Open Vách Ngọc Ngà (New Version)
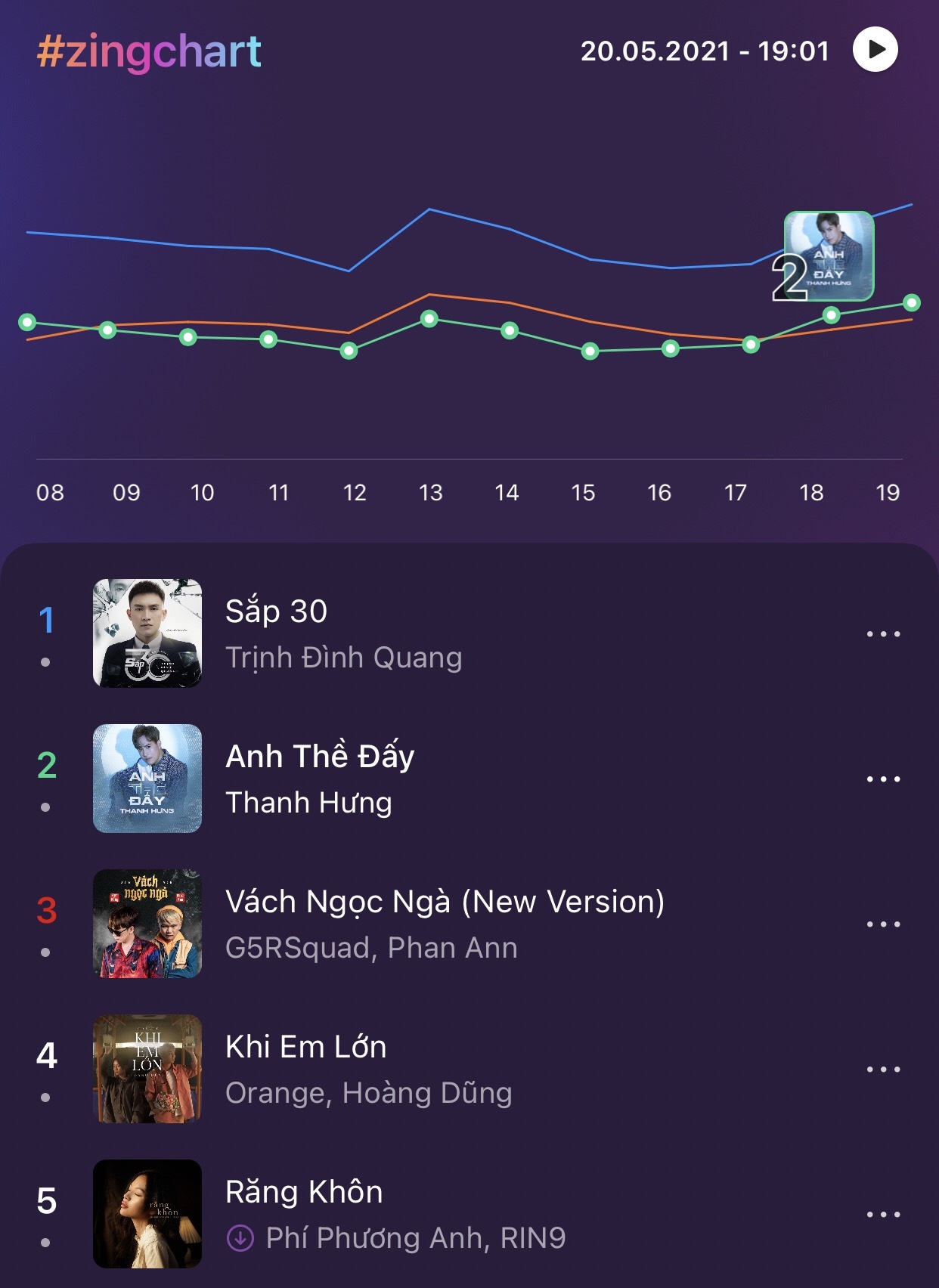Screen dimensions: 939x1288 (445, 902)
